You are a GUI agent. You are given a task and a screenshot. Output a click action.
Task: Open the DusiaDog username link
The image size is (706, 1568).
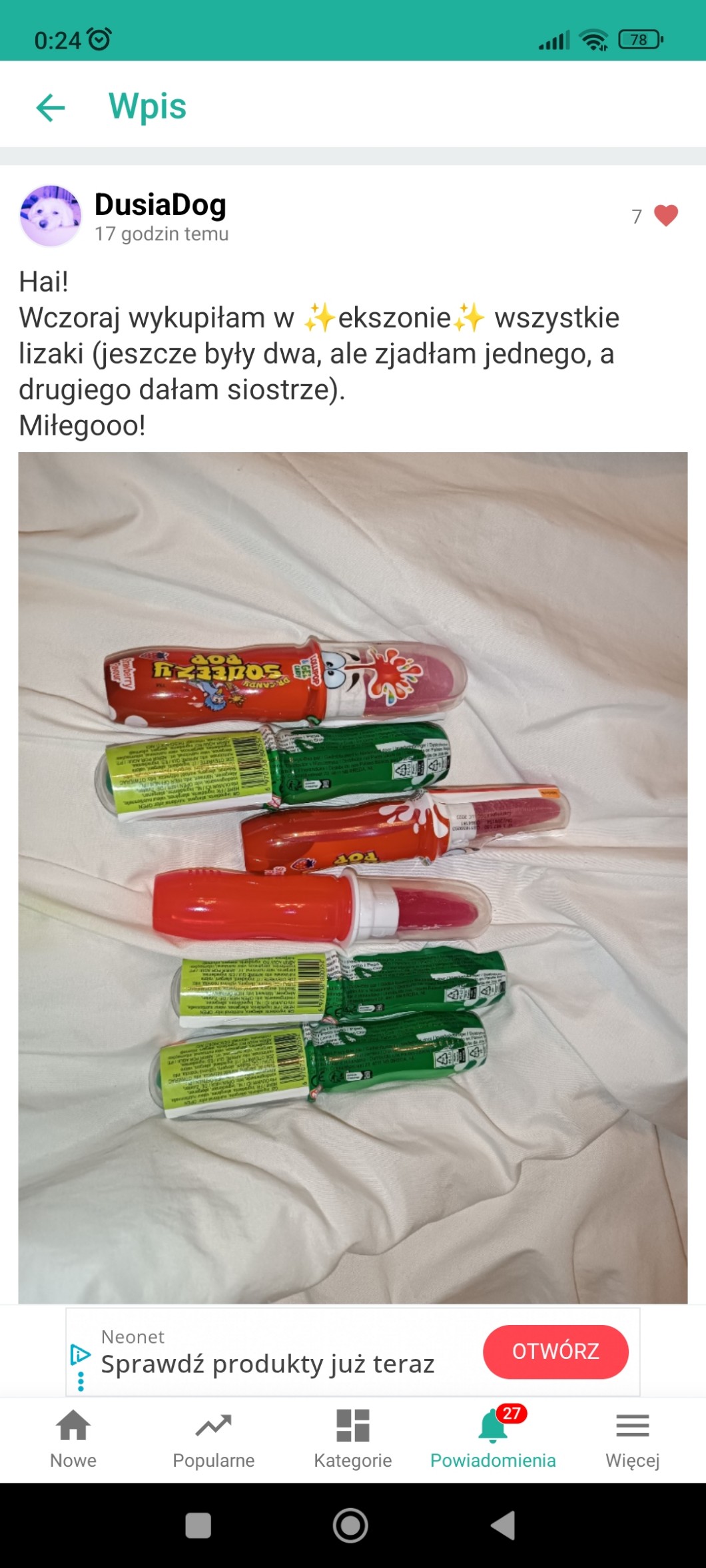point(161,204)
